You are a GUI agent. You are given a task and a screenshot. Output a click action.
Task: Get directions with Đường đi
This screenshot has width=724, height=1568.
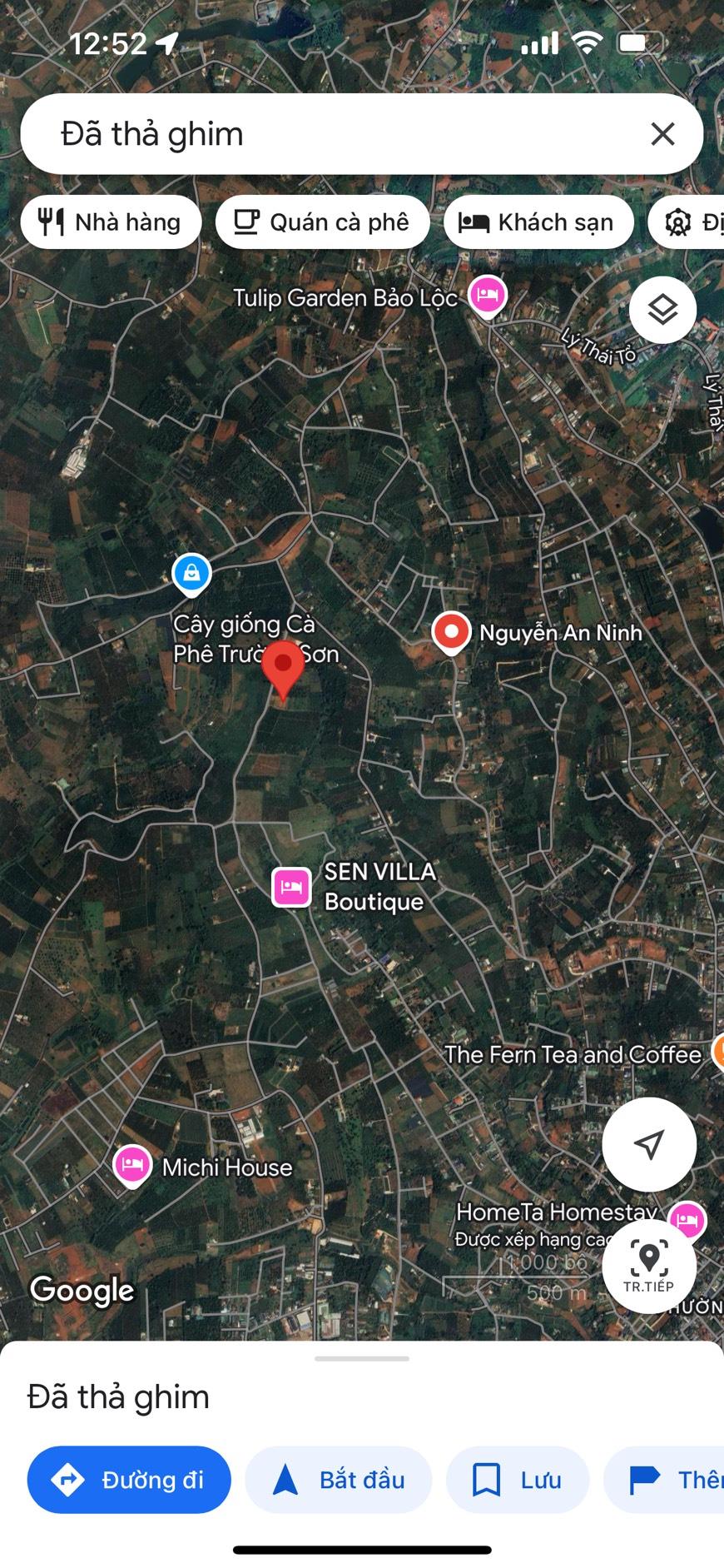[129, 1480]
